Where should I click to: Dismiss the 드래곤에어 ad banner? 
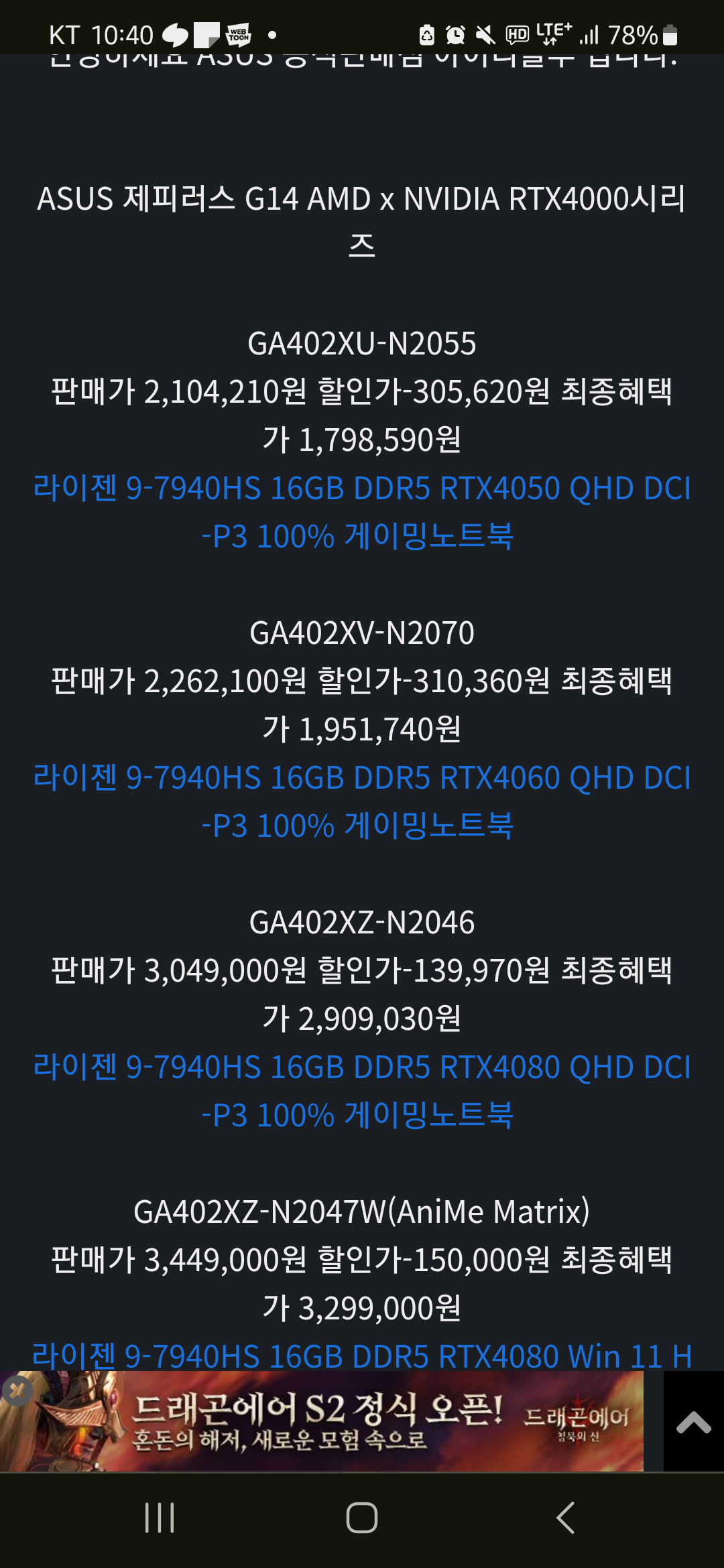coord(17,1390)
